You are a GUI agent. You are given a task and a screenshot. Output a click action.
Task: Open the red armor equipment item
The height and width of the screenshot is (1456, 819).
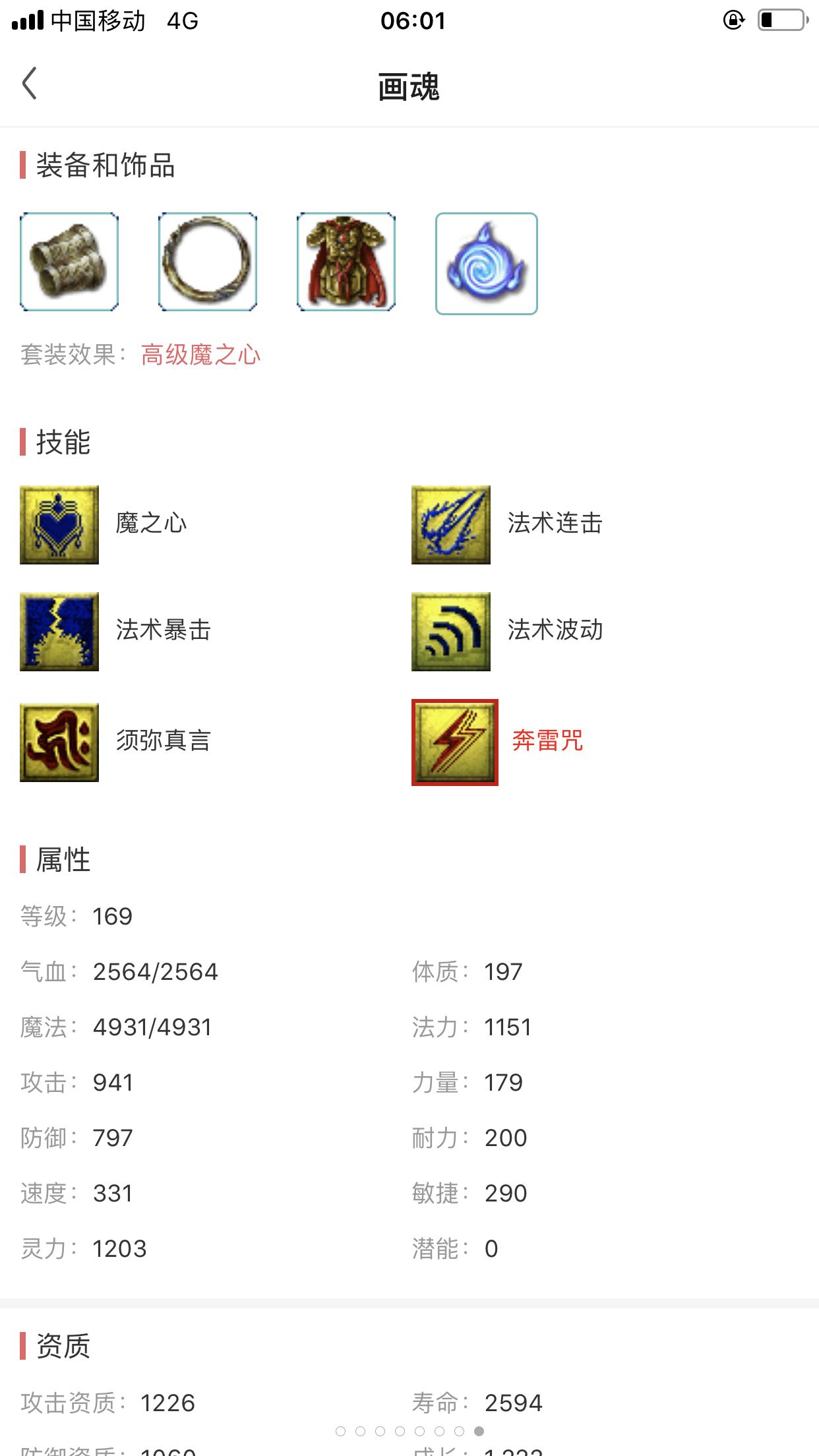(x=346, y=262)
